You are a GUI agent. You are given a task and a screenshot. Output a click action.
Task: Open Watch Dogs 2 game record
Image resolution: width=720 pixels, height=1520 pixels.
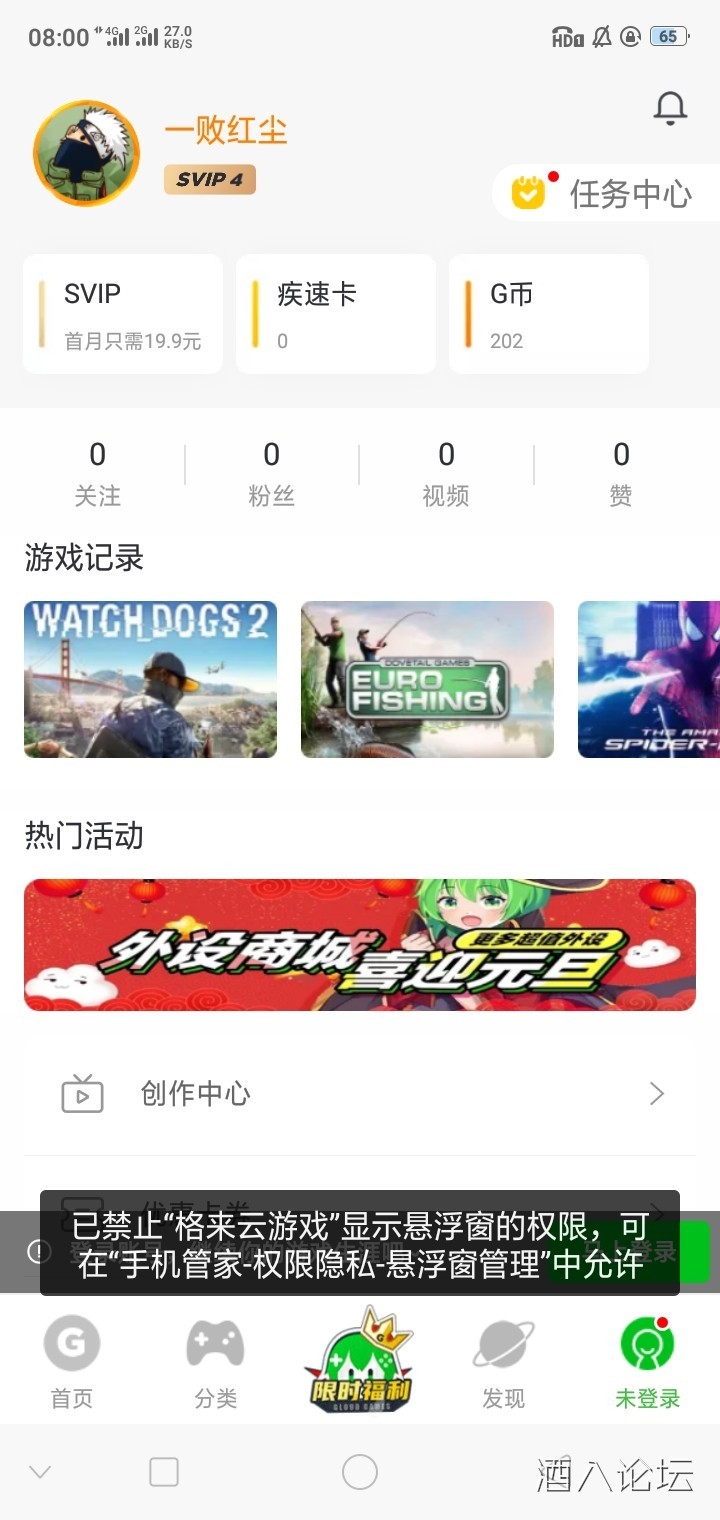tap(150, 679)
